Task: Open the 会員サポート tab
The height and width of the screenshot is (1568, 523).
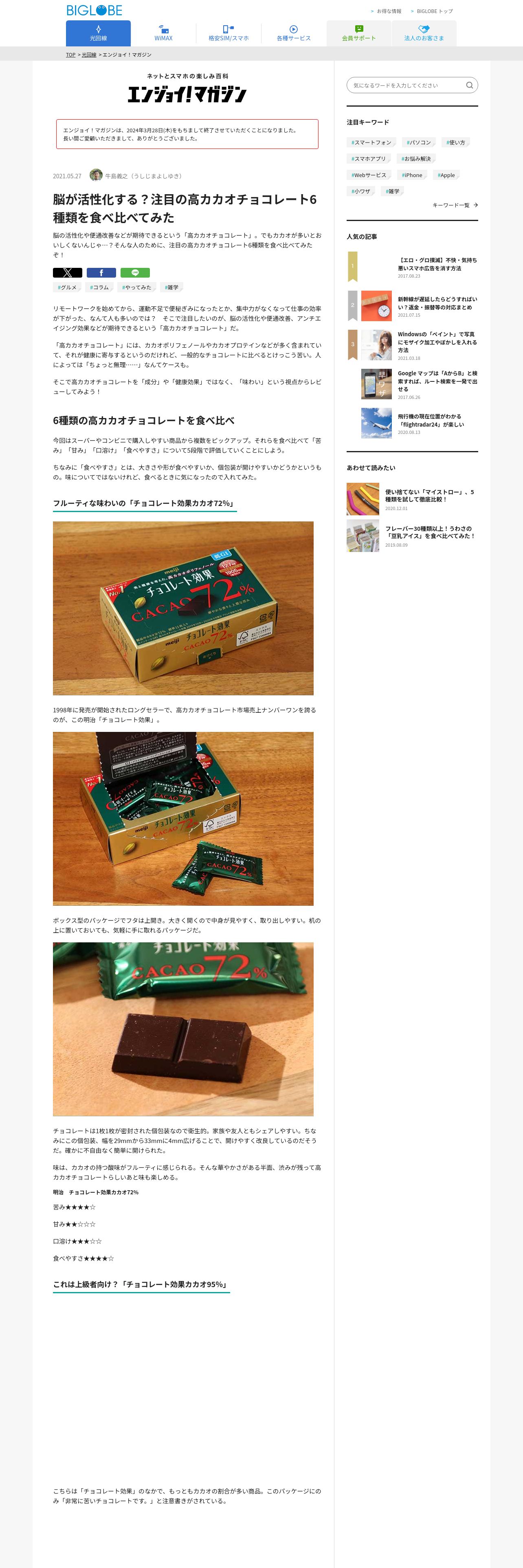Action: click(x=358, y=33)
